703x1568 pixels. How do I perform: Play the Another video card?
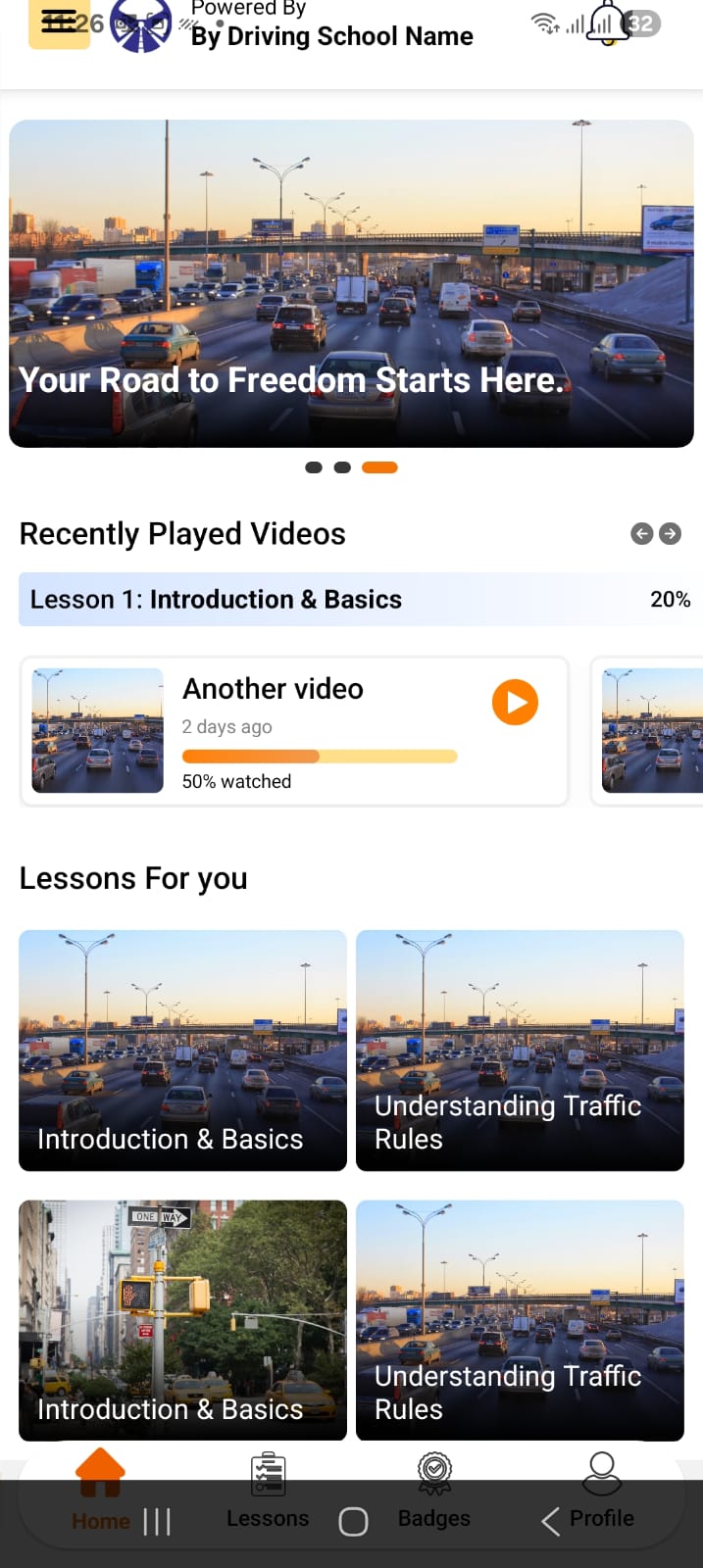[x=515, y=703]
